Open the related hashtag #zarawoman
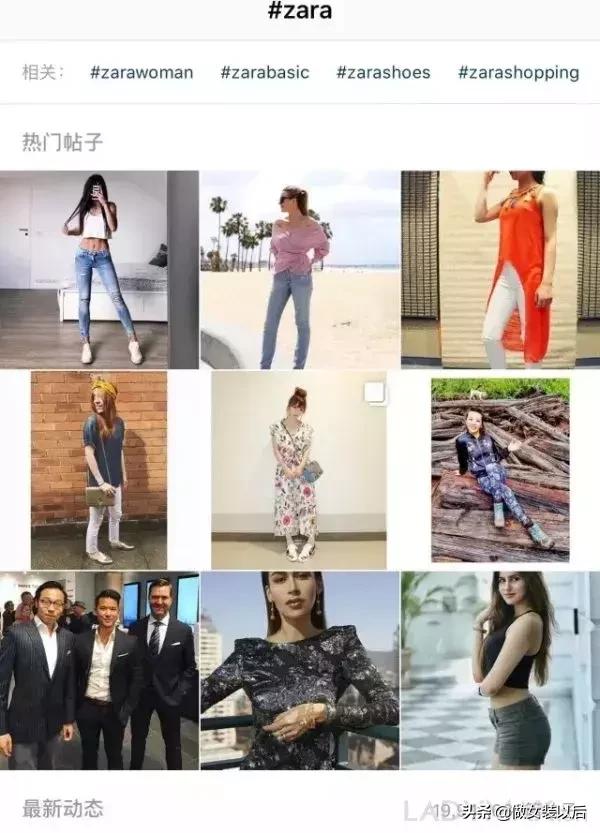This screenshot has width=600, height=833. pyautogui.click(x=141, y=72)
